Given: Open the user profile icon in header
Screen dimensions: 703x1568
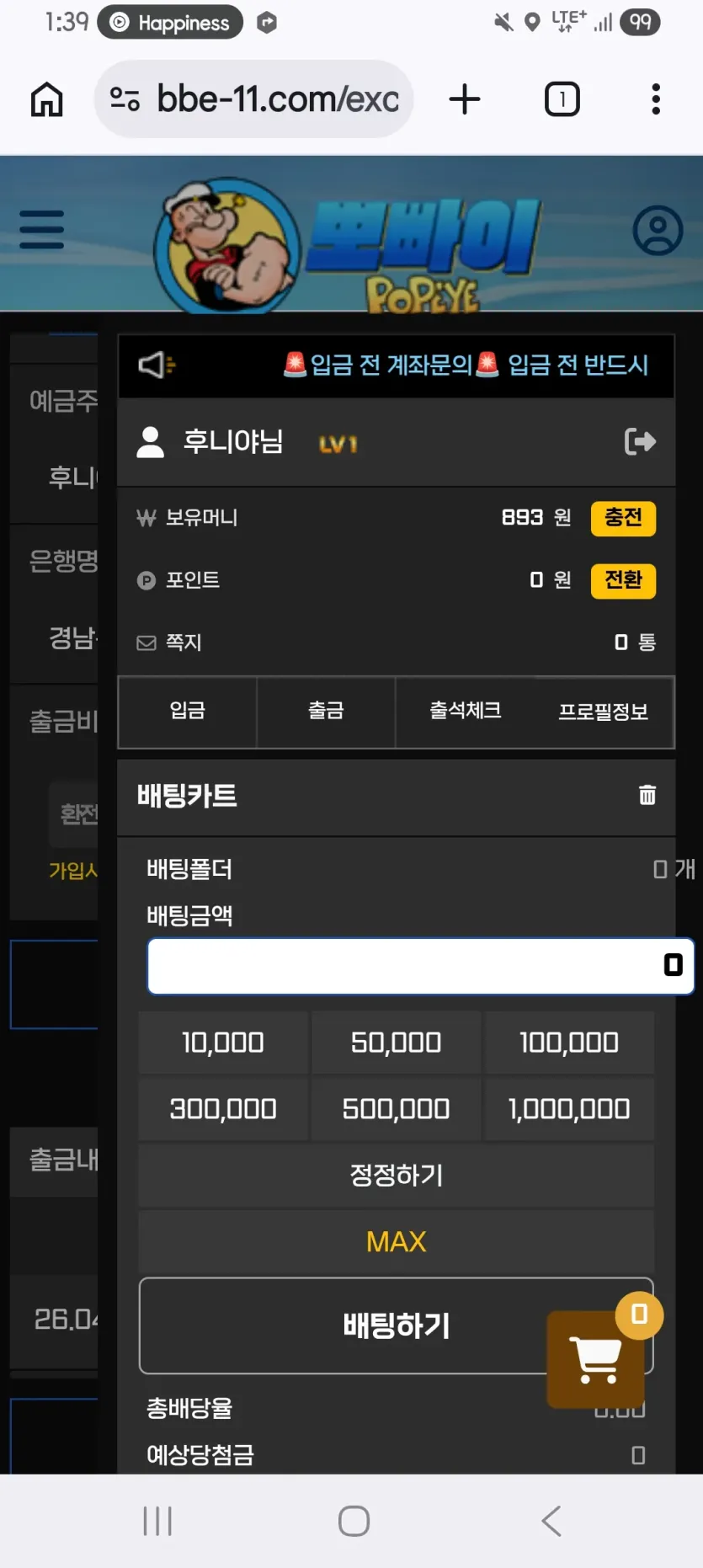Looking at the screenshot, I should point(658,230).
